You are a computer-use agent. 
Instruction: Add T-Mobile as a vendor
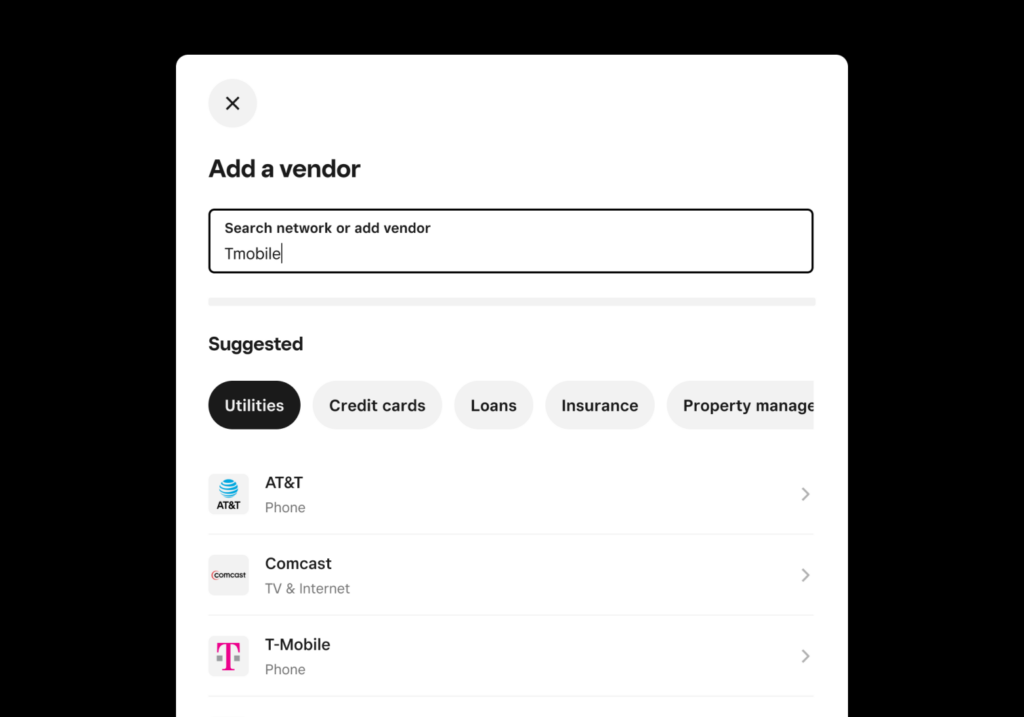510,656
